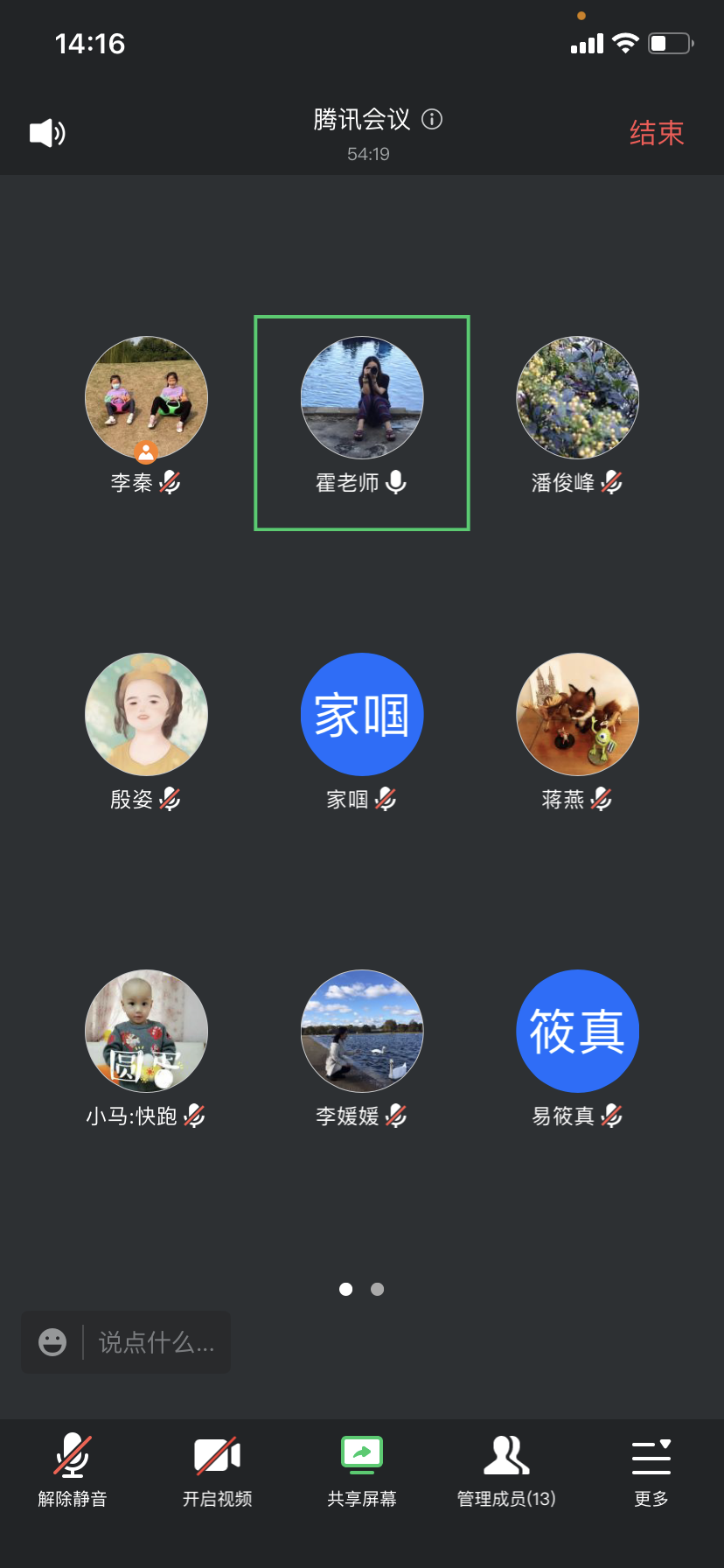Start 共享屏幕 screen sharing
This screenshot has height=1568, width=724.
pyautogui.click(x=362, y=1470)
